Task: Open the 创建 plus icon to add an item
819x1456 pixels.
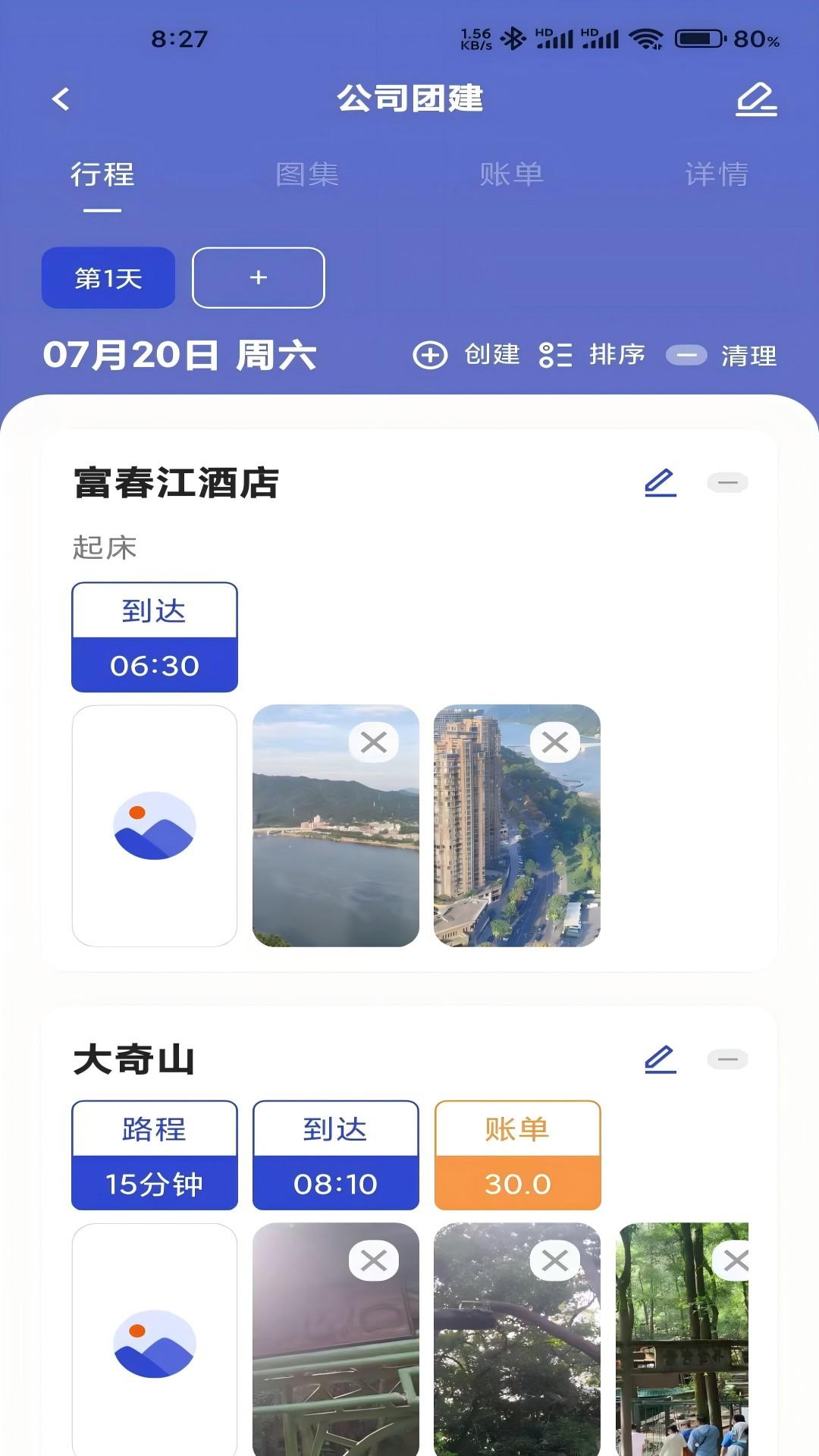Action: tap(431, 355)
